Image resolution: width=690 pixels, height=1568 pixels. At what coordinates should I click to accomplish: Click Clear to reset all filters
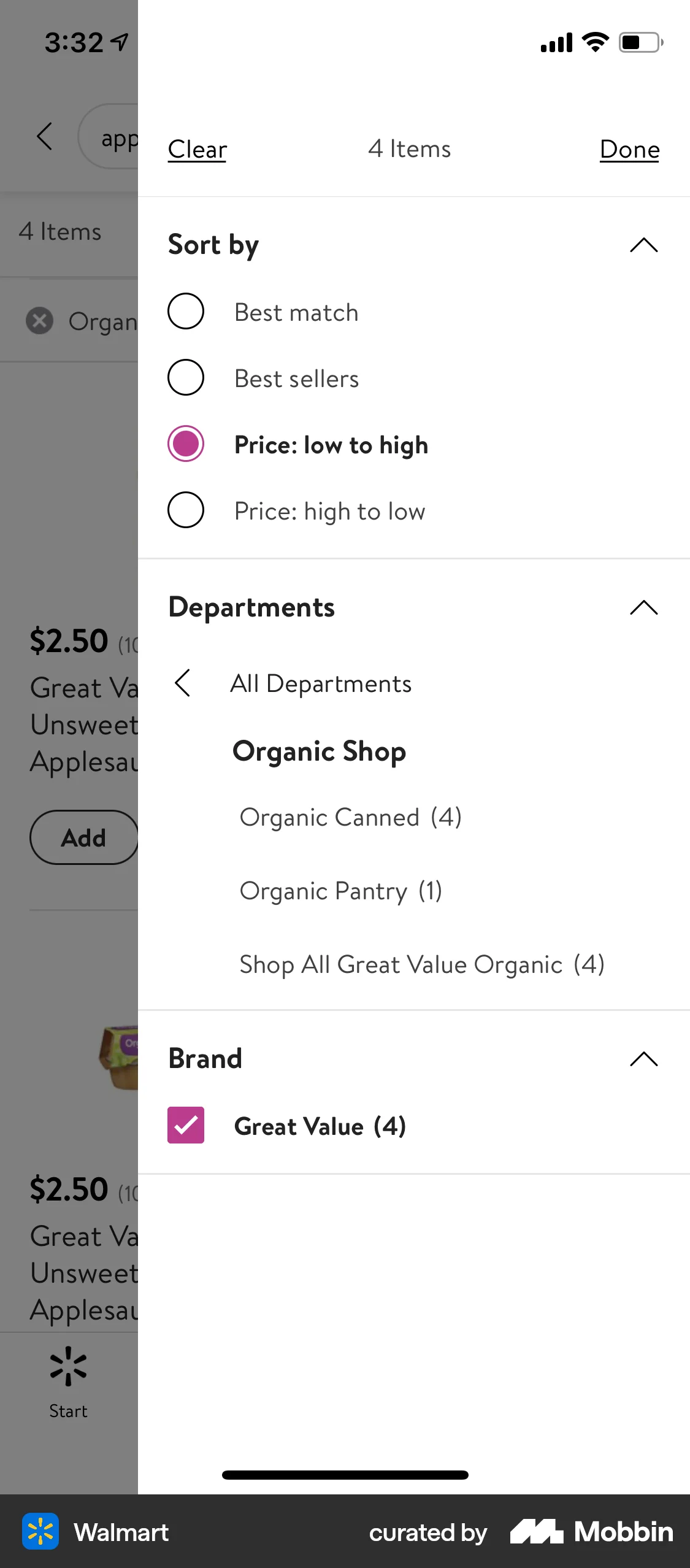coord(197,149)
